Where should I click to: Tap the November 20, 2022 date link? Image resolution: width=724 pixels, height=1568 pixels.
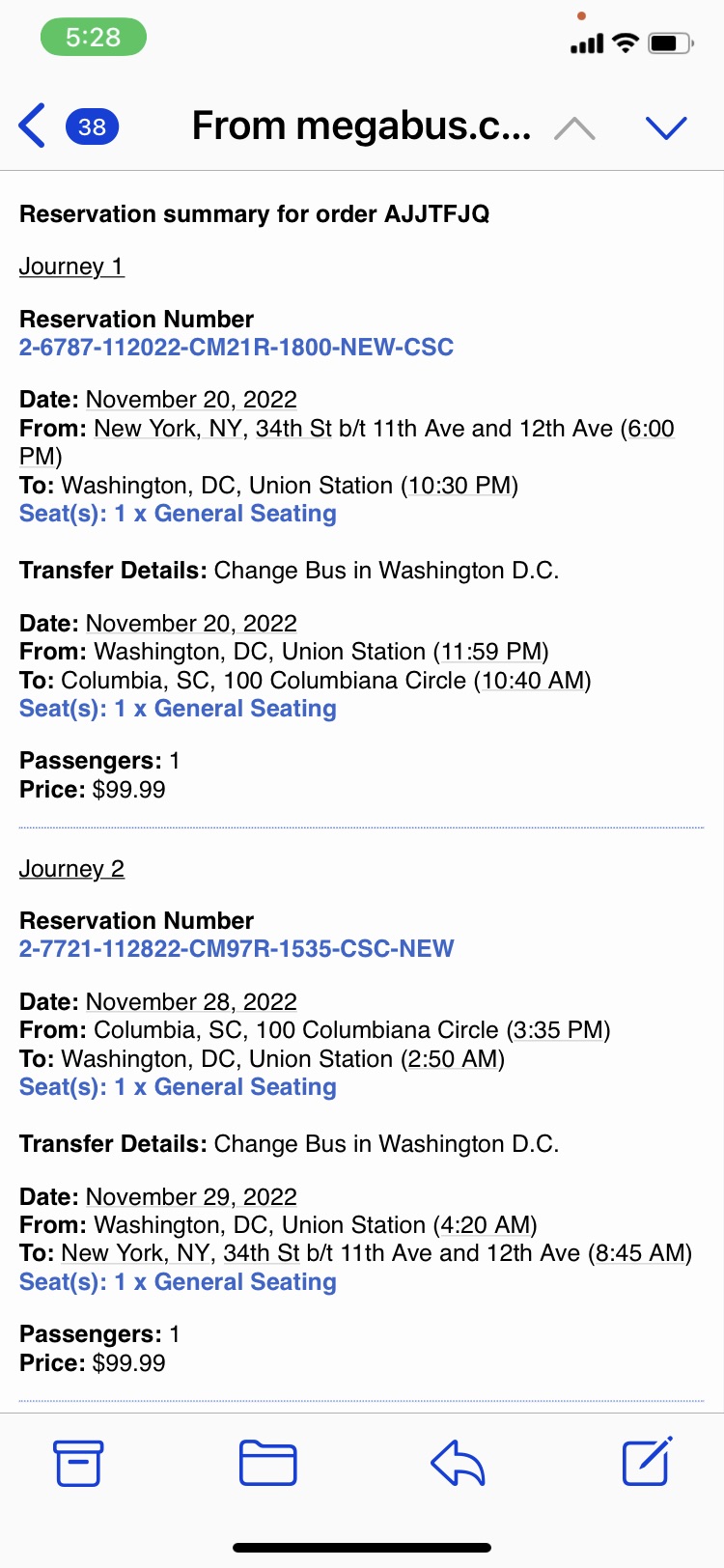coord(190,399)
